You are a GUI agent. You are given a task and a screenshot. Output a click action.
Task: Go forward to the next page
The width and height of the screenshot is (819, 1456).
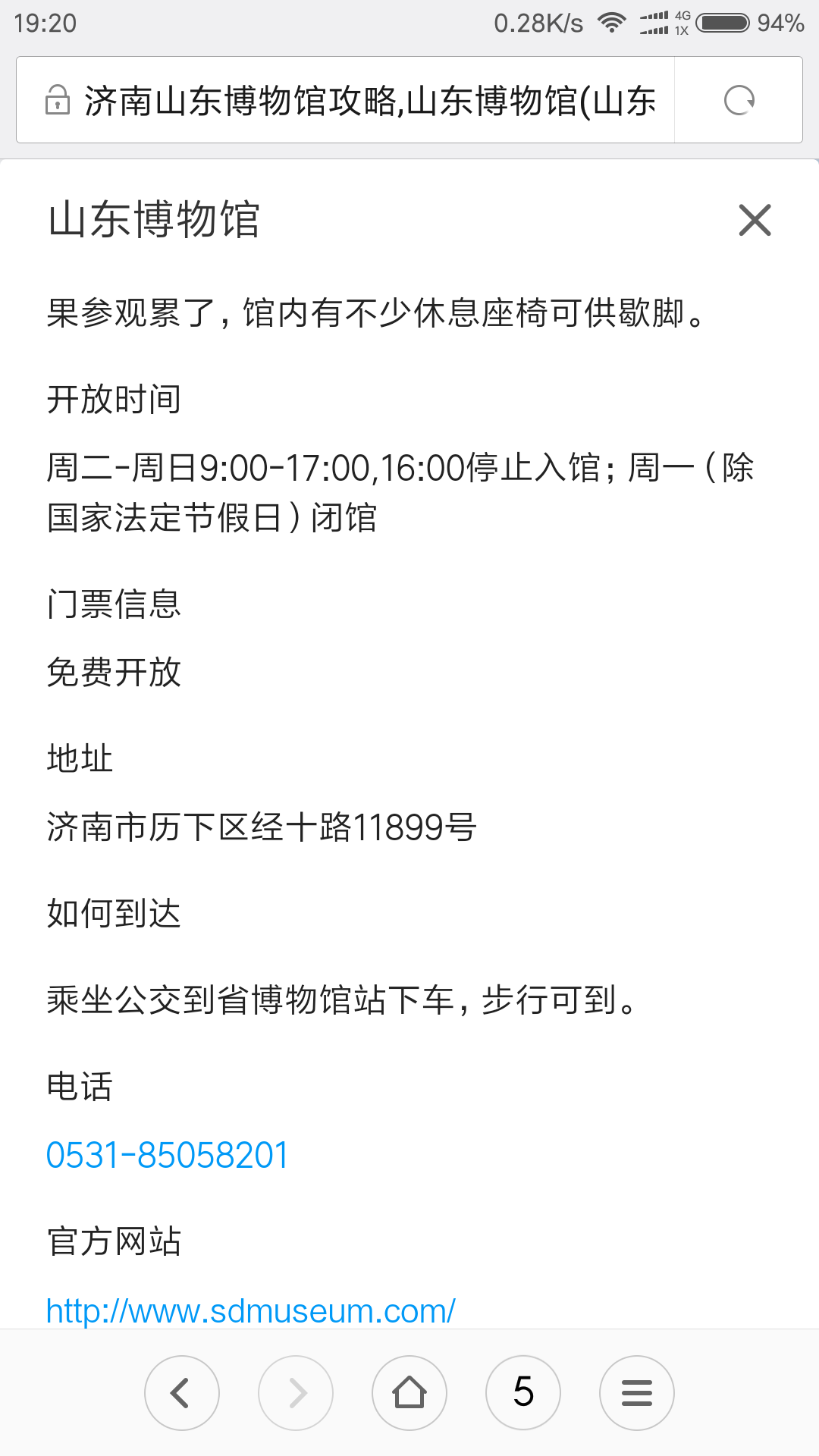[296, 1393]
